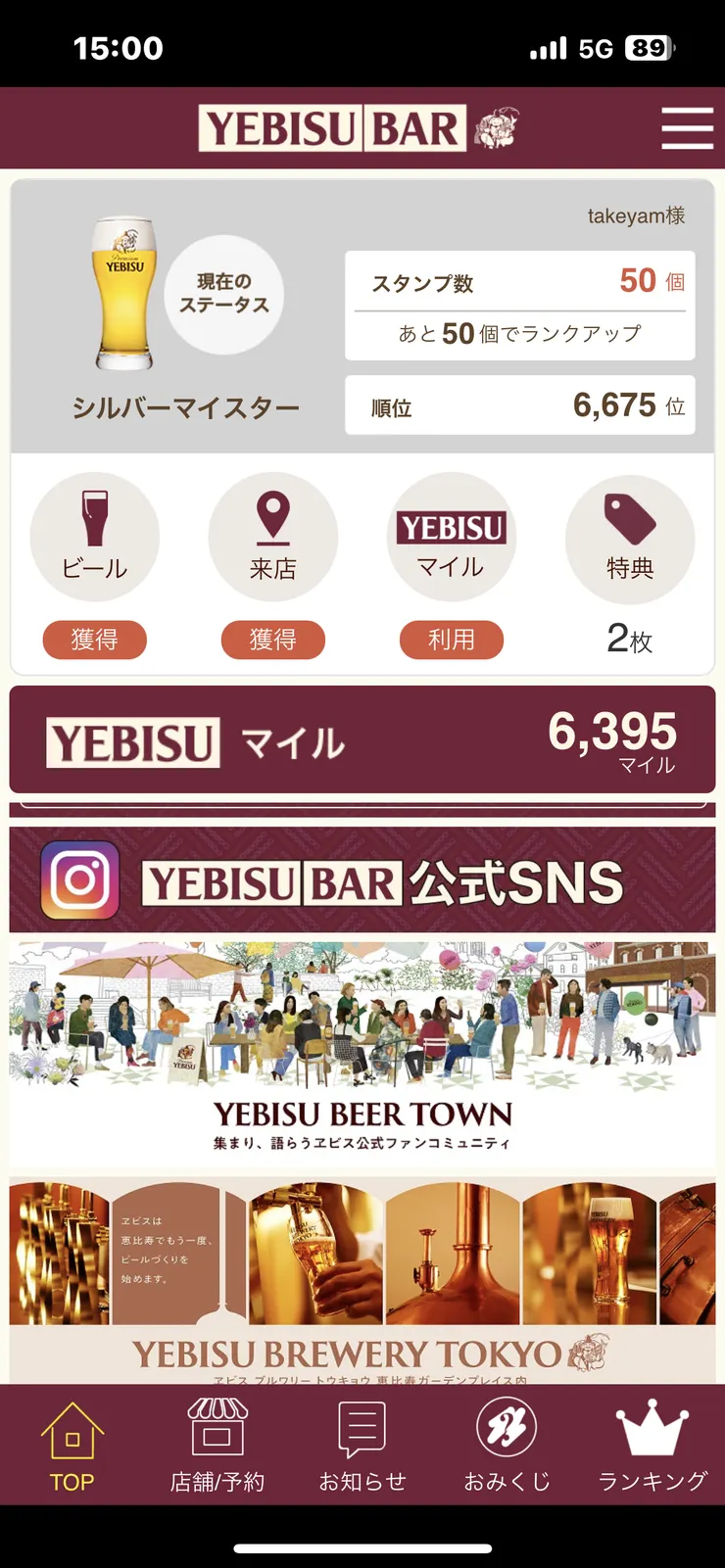Check the 順位 6,675位 ranking display
Viewport: 725px width, 1568px height.
(x=519, y=404)
